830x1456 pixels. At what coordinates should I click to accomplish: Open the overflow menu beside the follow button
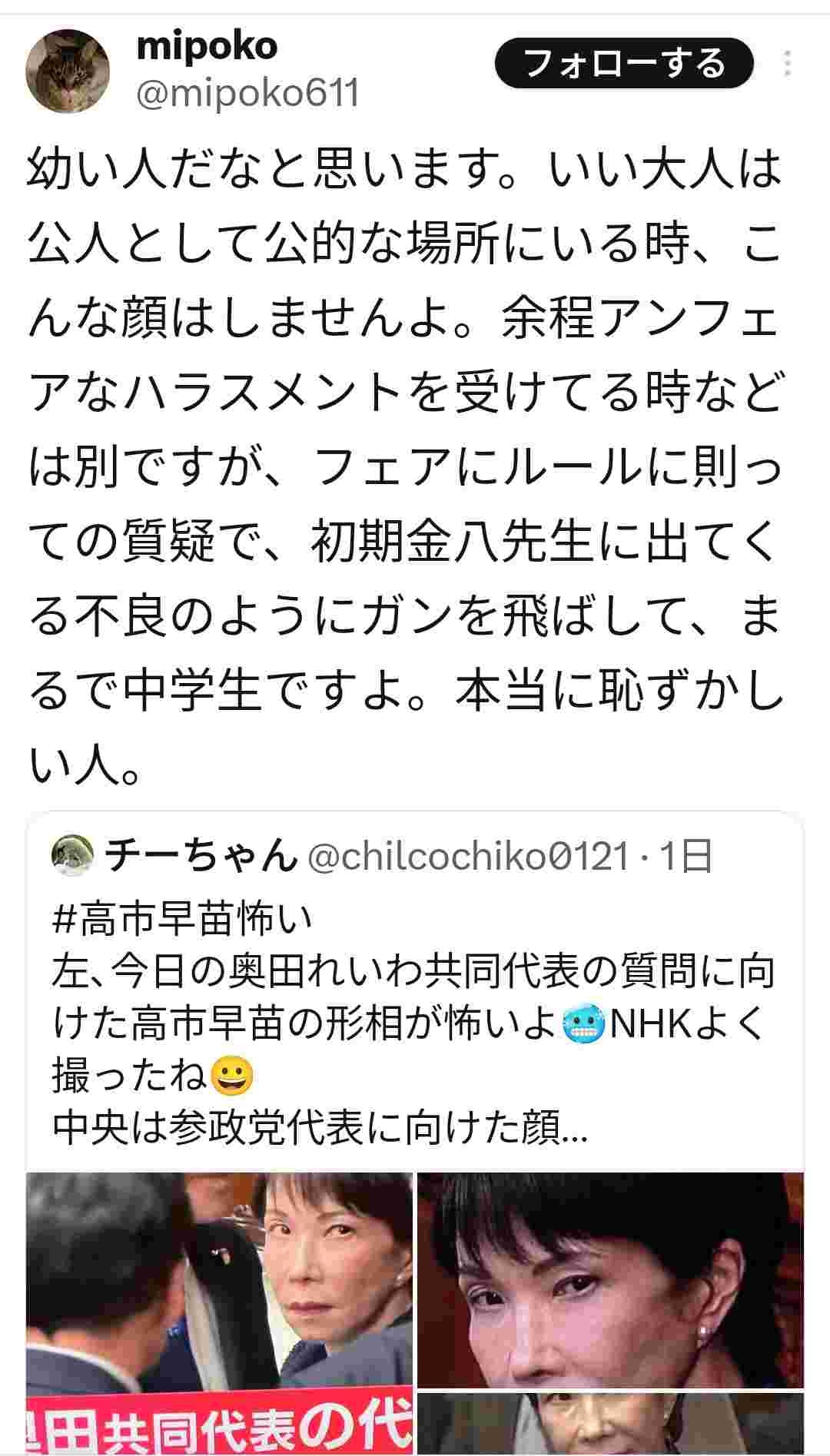tap(788, 64)
